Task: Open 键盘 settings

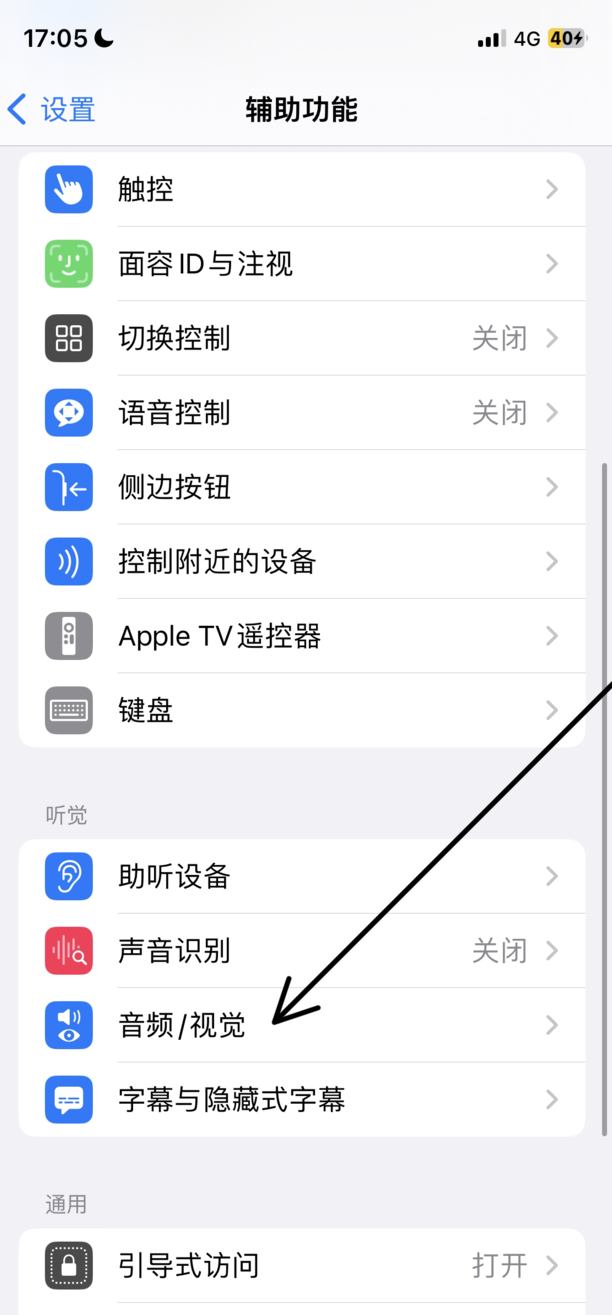Action: [x=300, y=711]
